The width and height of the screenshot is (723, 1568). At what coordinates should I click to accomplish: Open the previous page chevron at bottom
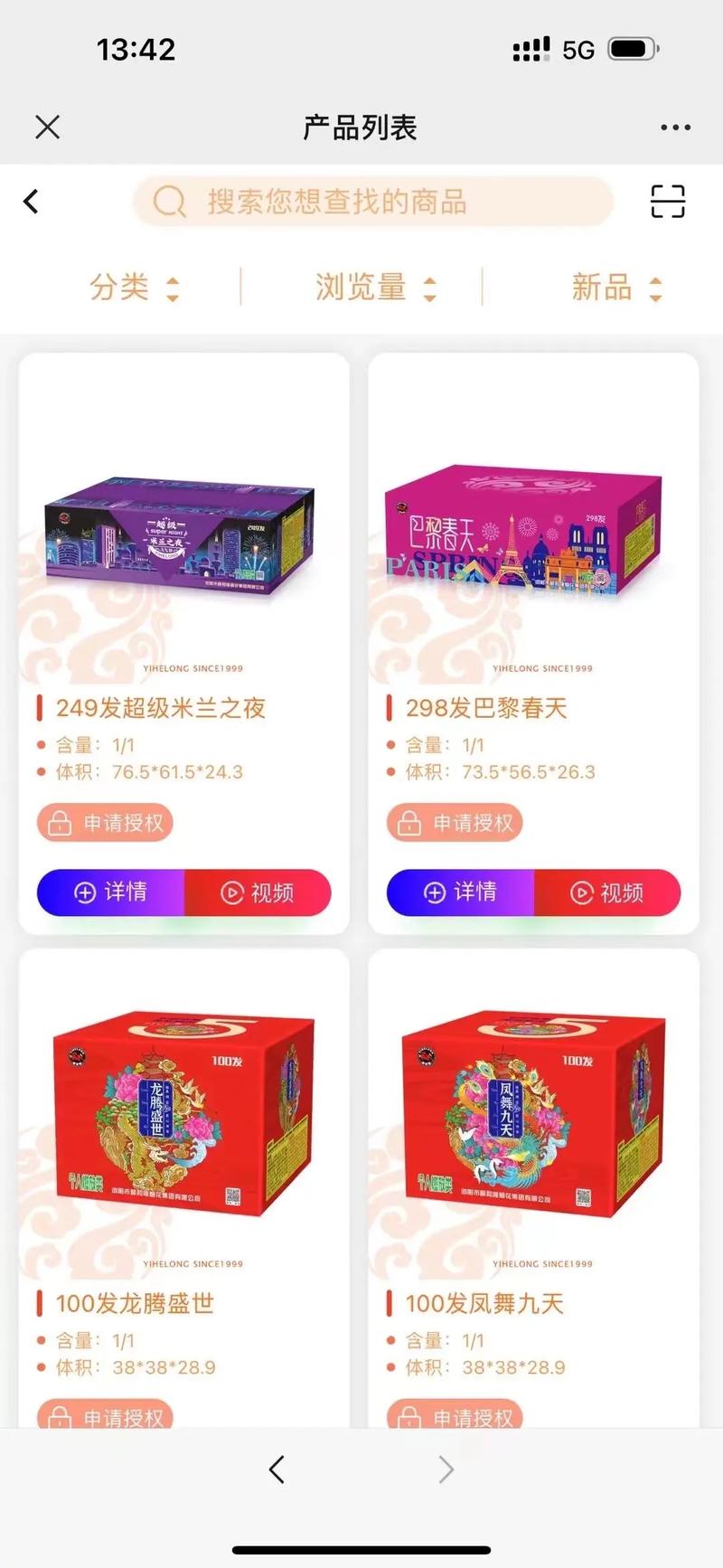[277, 1469]
